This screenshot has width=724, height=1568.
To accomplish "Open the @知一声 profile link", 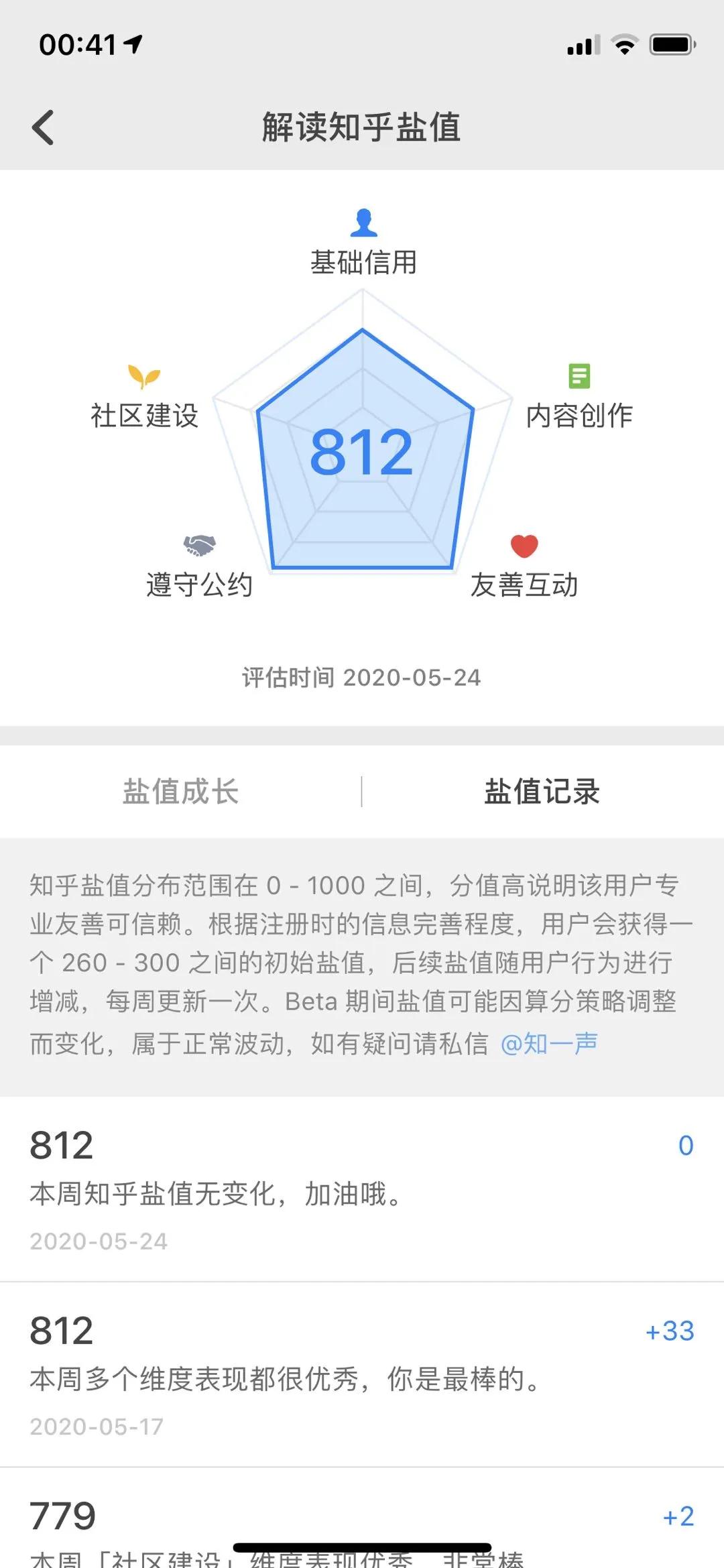I will click(549, 1044).
